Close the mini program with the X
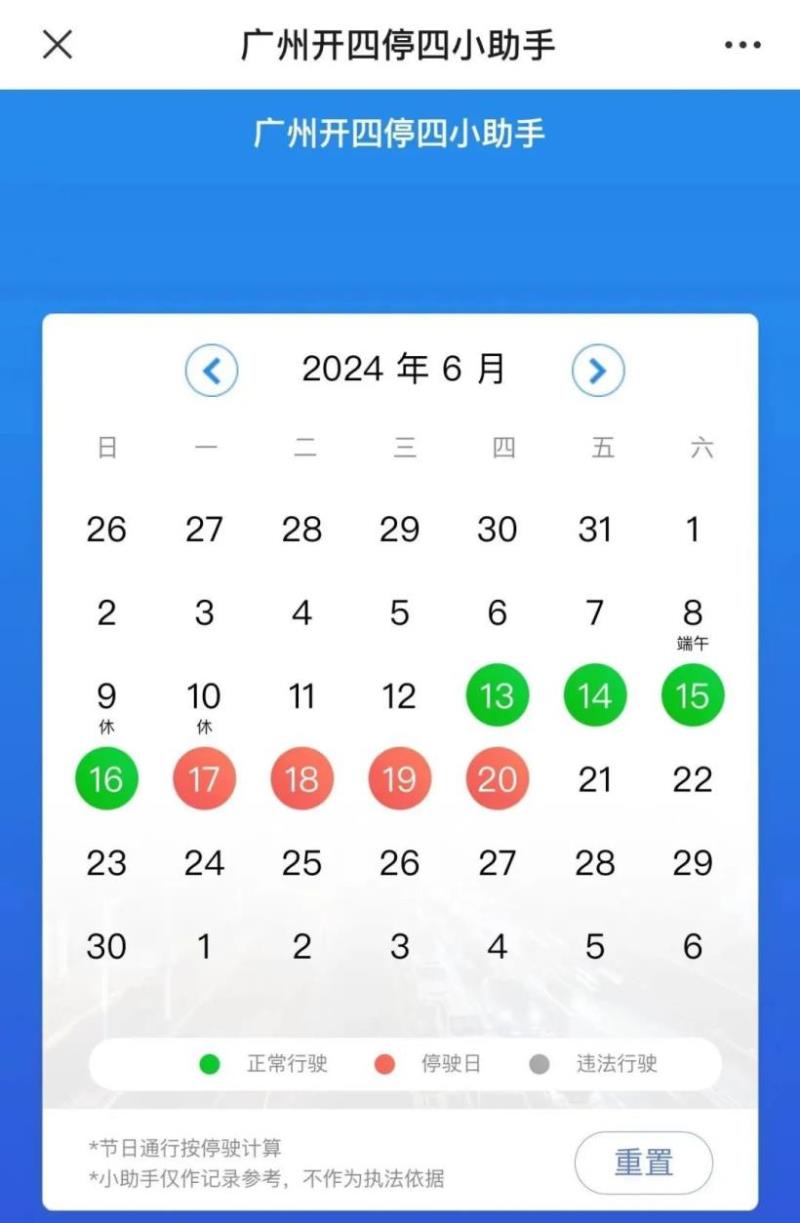 point(57,44)
